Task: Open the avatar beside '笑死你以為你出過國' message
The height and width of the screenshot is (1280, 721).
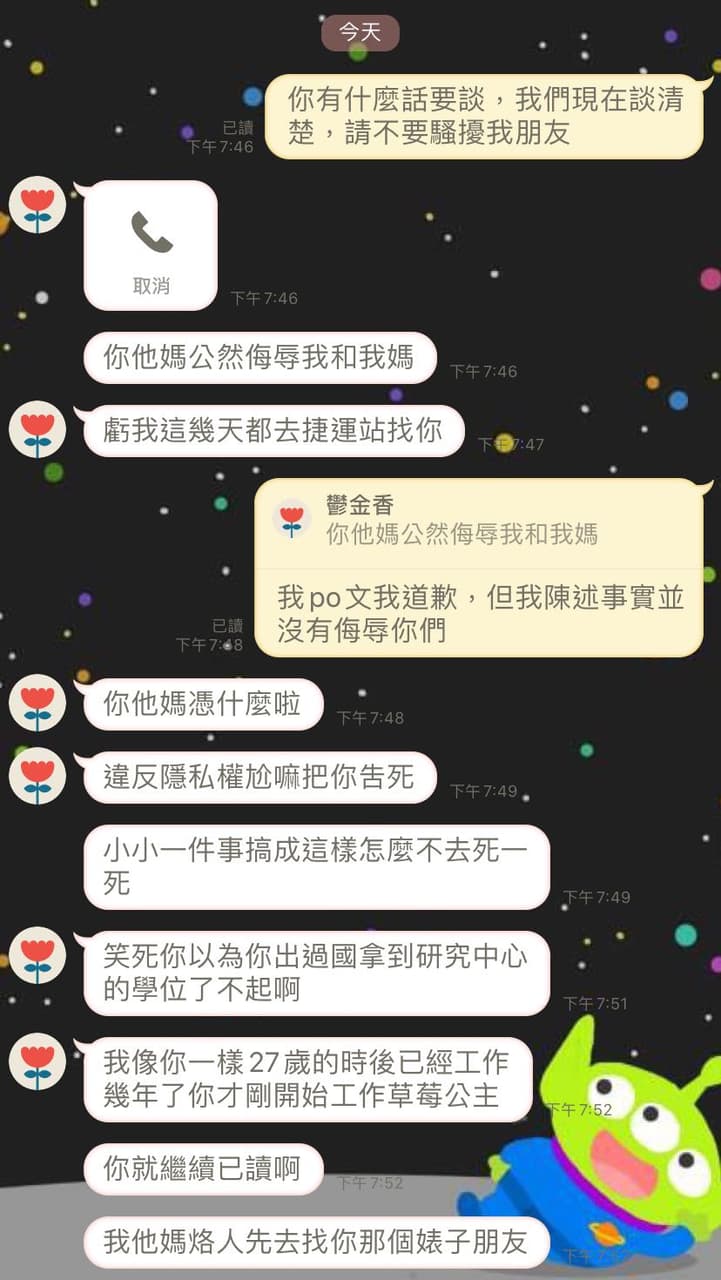Action: [x=38, y=955]
